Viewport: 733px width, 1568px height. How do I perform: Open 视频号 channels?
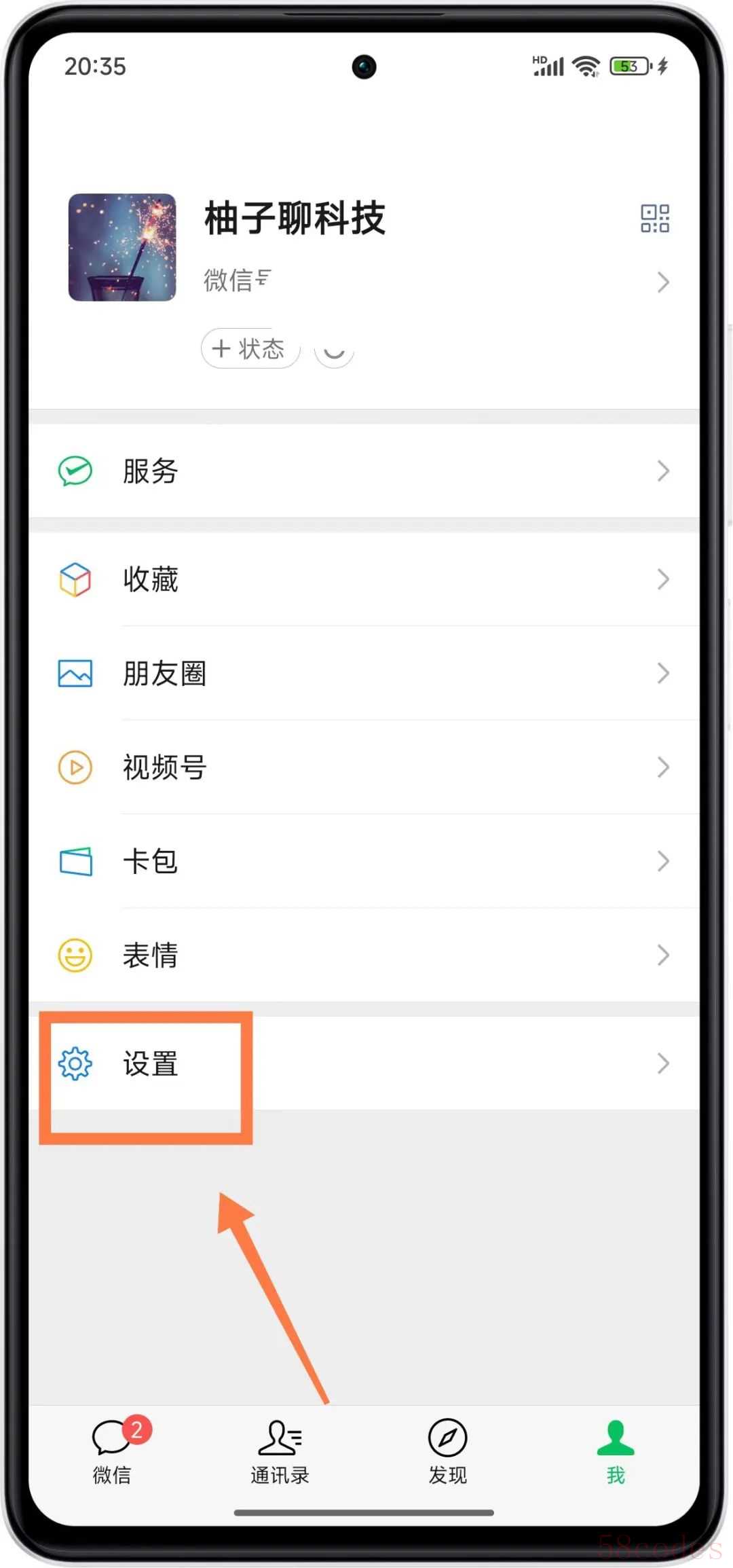tap(364, 767)
